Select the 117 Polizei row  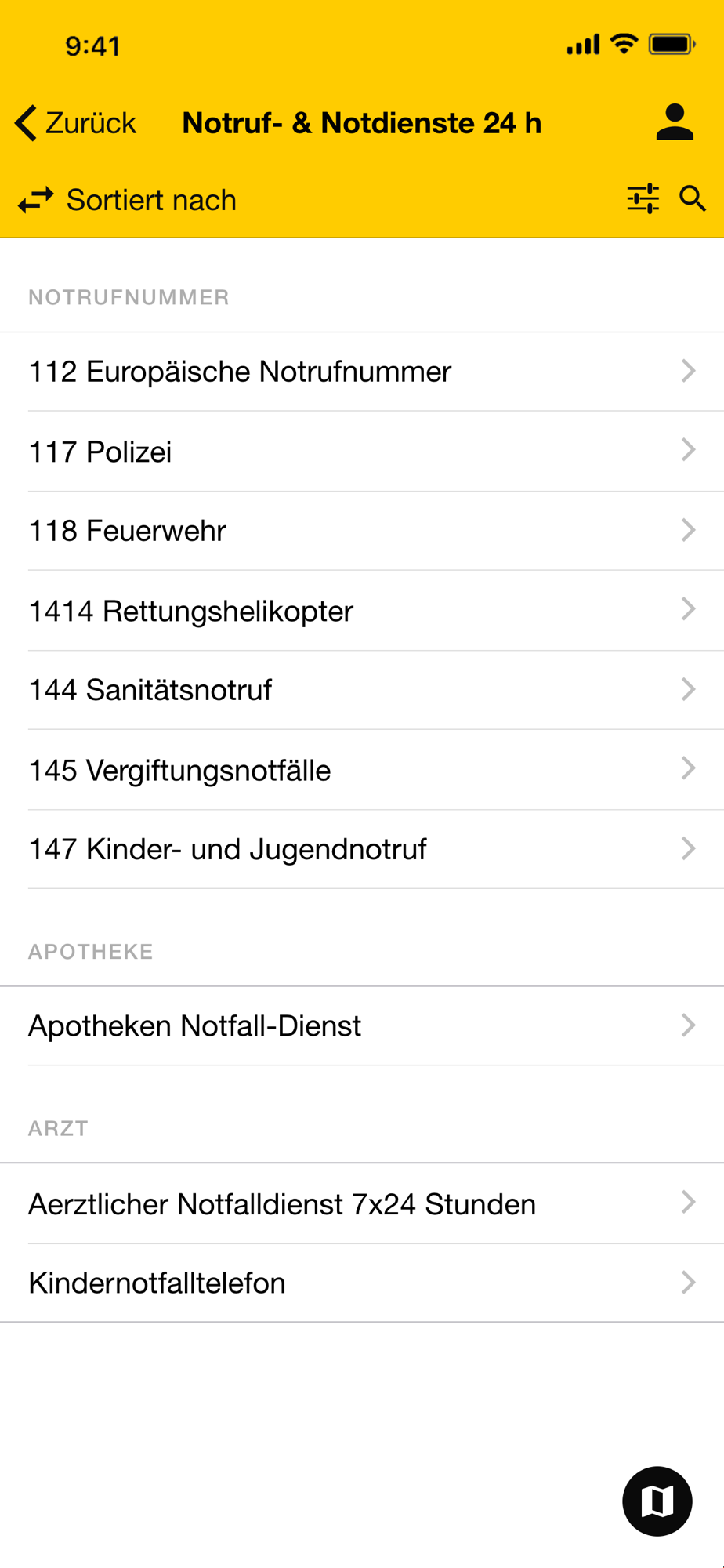(x=362, y=452)
